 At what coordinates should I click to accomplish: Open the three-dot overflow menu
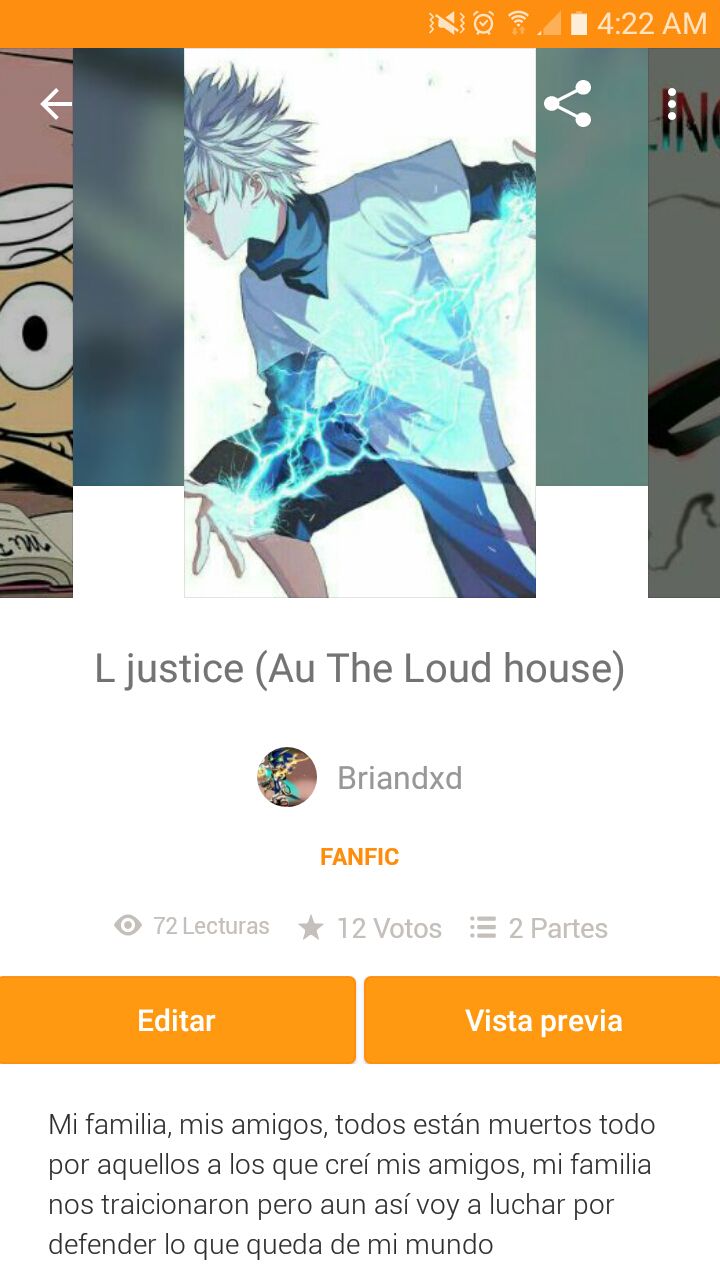[672, 104]
